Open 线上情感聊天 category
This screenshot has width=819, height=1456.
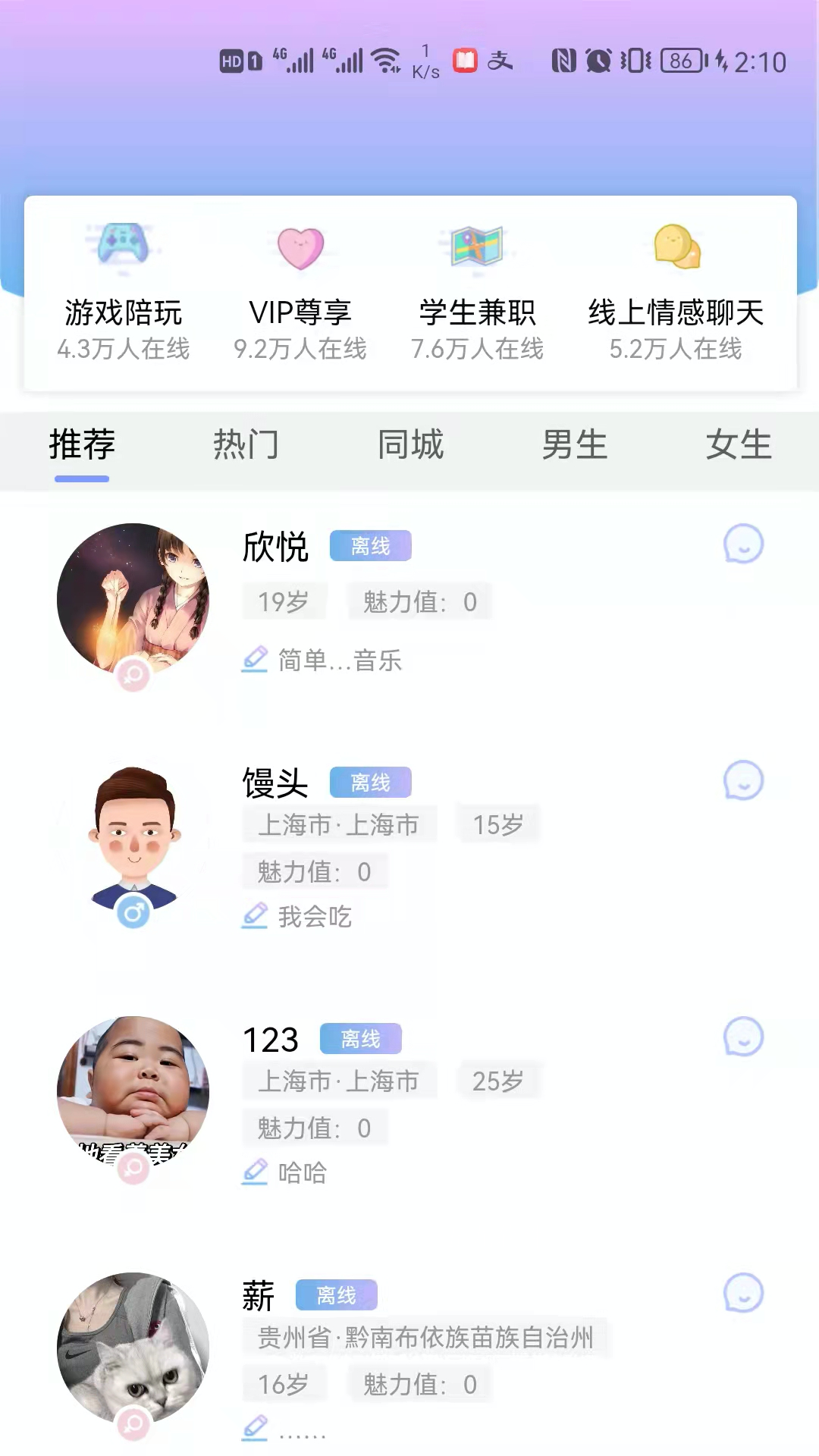click(676, 292)
